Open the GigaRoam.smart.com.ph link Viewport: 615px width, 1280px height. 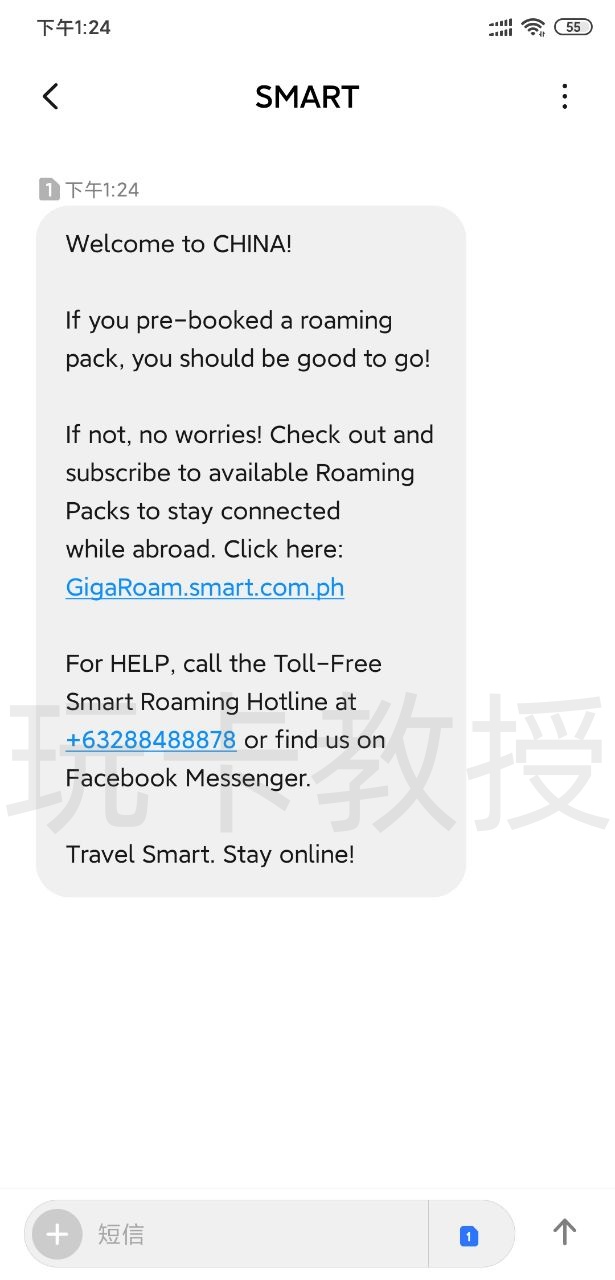pos(205,587)
